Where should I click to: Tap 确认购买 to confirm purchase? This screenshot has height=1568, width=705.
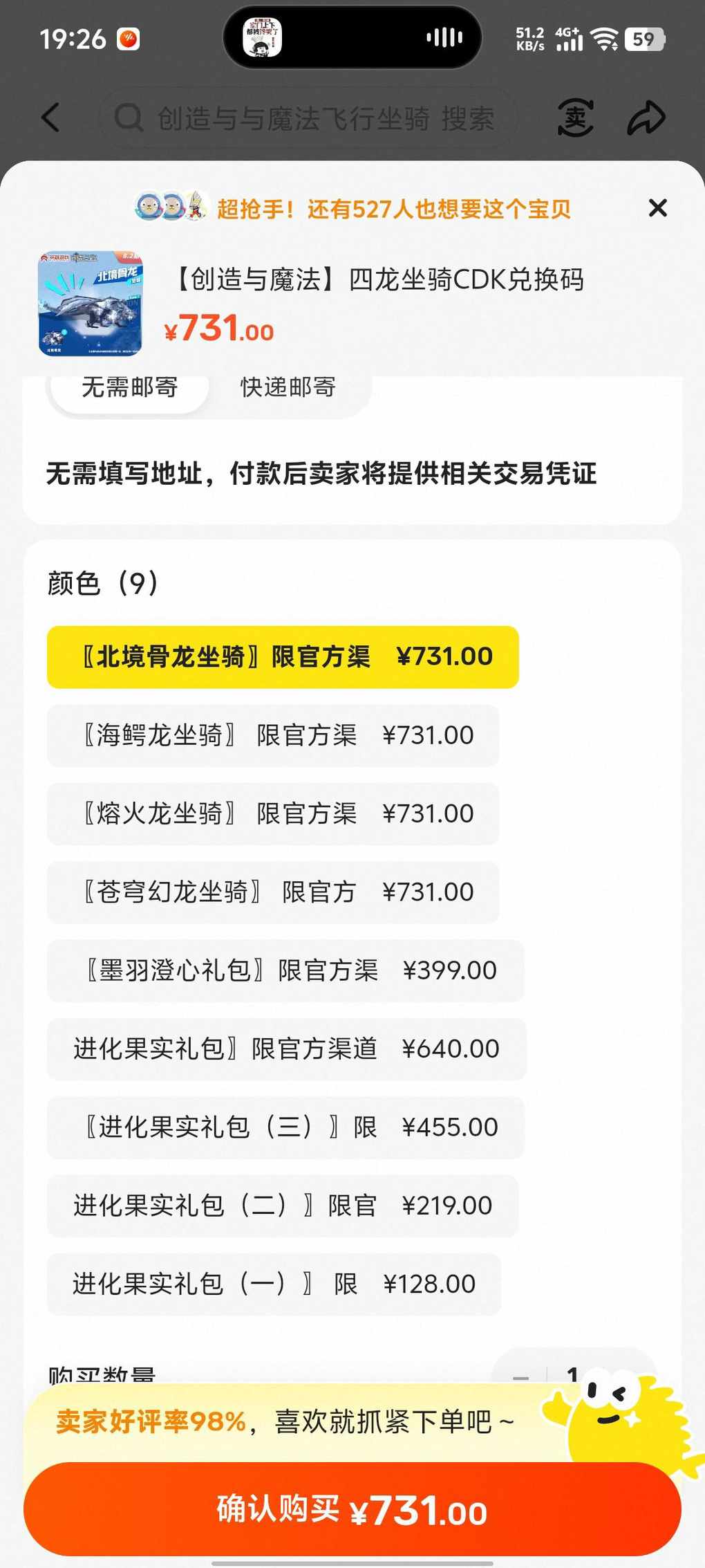(352, 1510)
